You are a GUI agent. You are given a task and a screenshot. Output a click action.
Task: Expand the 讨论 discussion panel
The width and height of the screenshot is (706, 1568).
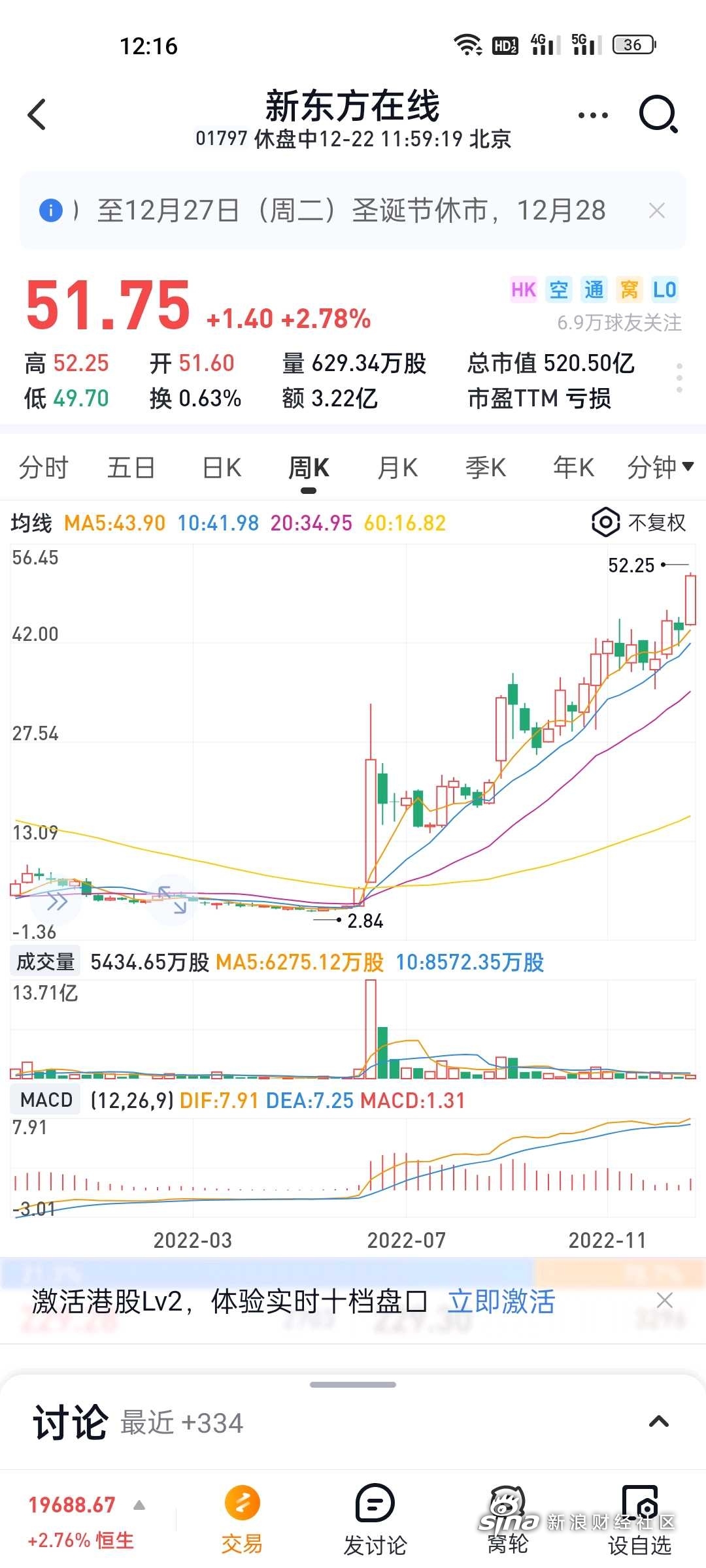click(x=659, y=1422)
